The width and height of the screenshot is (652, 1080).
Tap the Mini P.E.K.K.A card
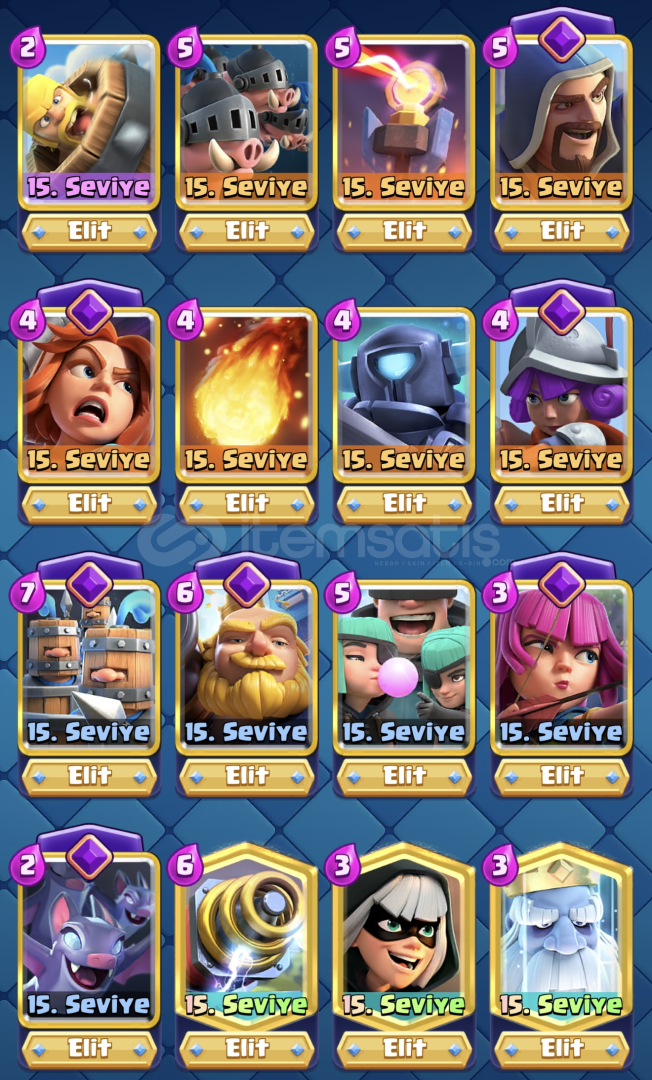(x=404, y=395)
